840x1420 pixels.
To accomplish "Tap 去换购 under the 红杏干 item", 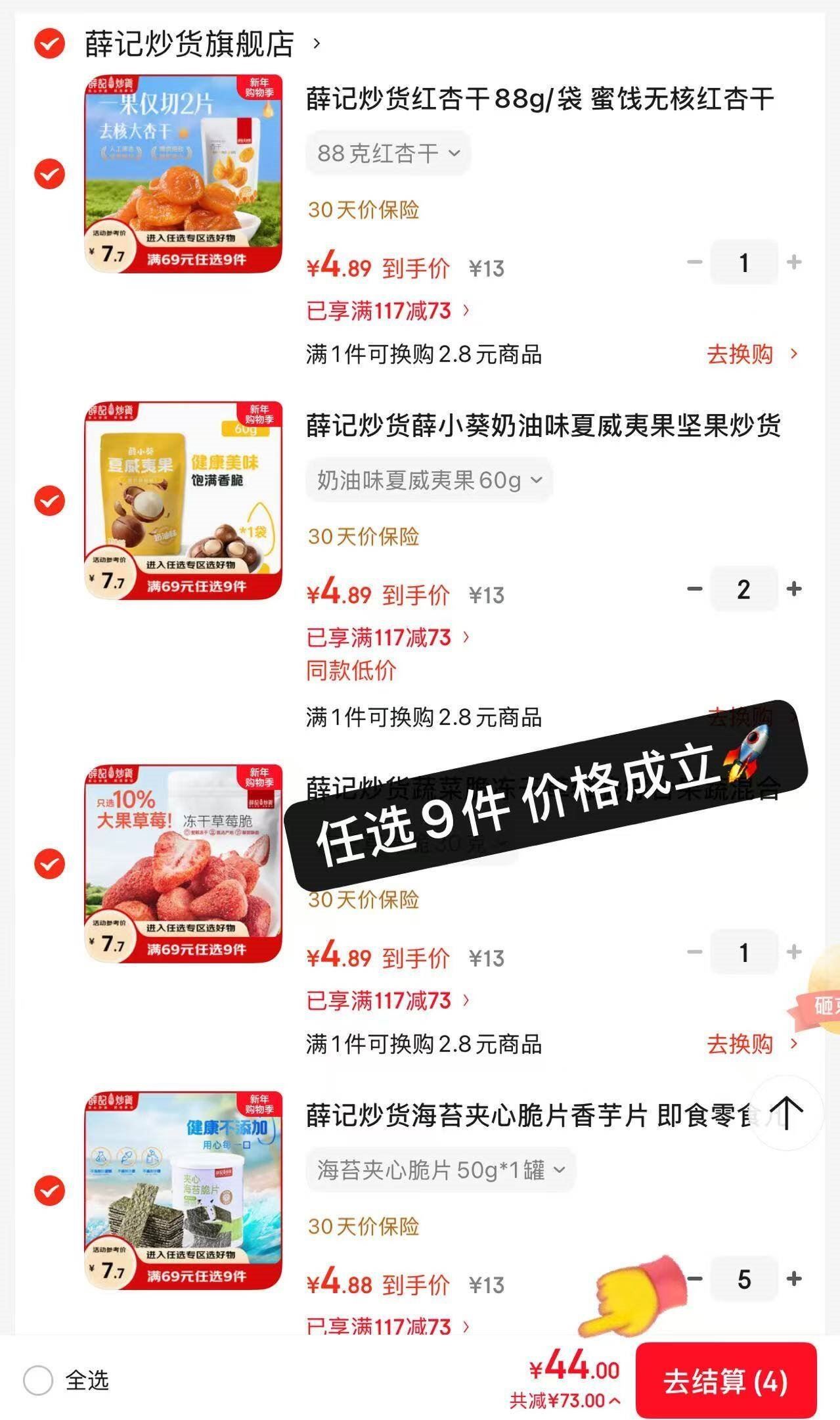I will click(x=751, y=354).
